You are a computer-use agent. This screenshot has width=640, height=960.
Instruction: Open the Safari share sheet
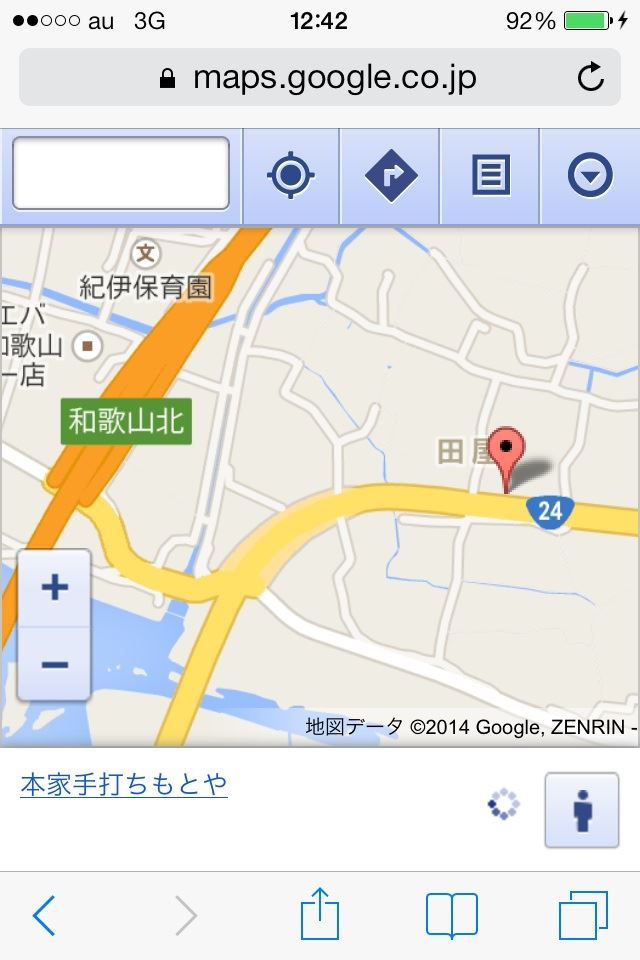(x=320, y=915)
